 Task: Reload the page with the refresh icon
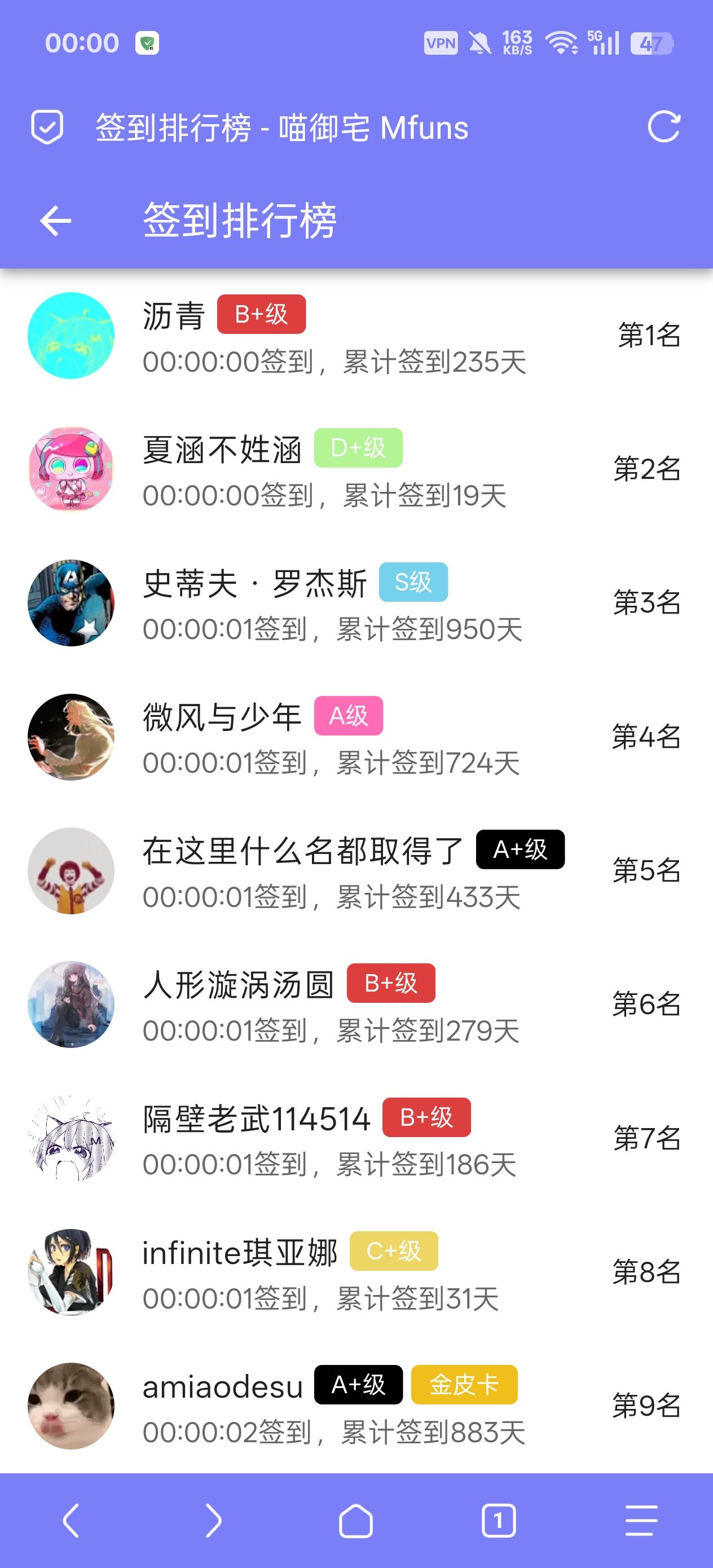pyautogui.click(x=663, y=127)
